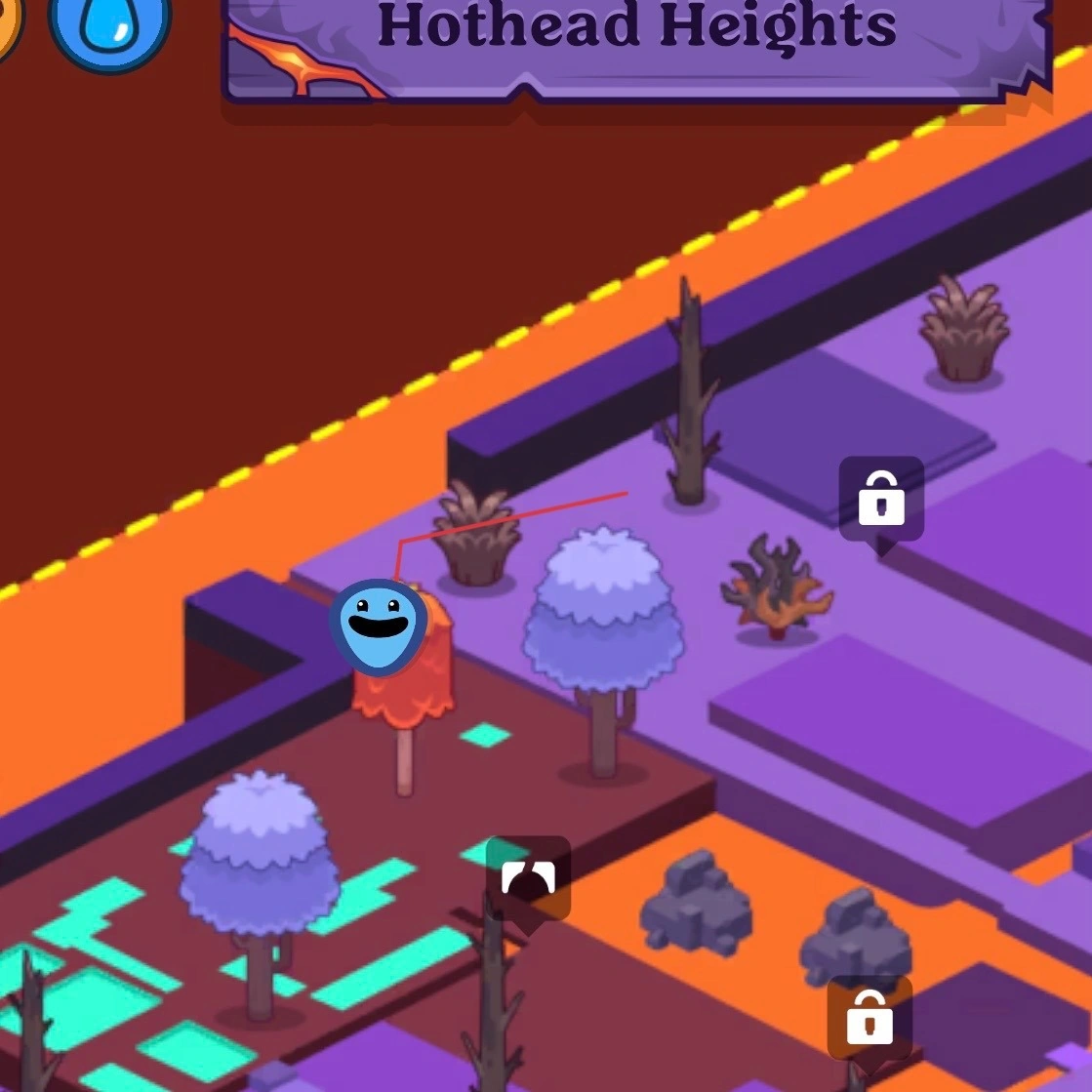Open the lock marker beside the bare tree trunk
Image resolution: width=1092 pixels, height=1092 pixels.
(881, 499)
